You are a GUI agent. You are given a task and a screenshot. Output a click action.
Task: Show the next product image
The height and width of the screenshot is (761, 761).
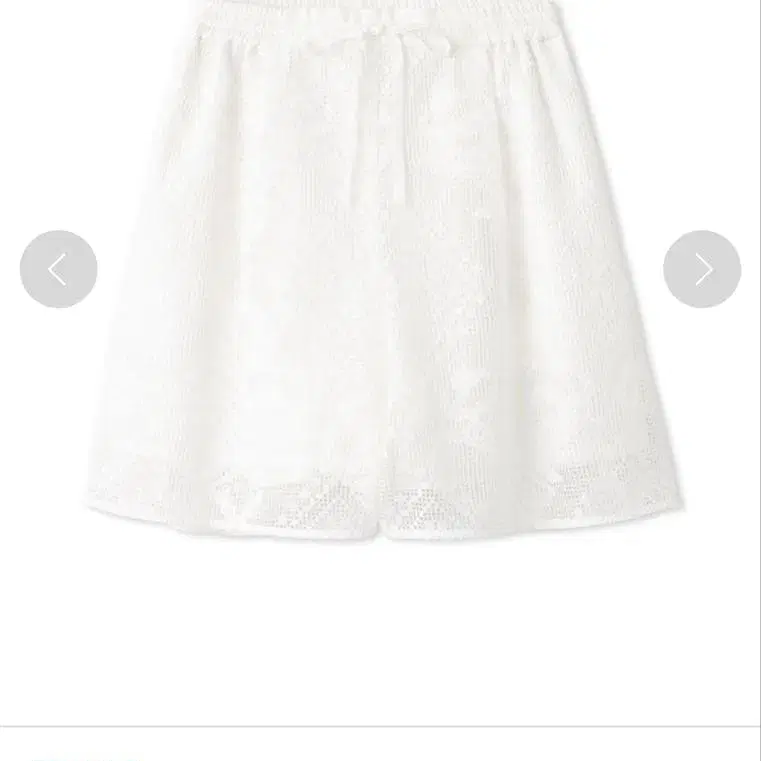[x=702, y=269]
